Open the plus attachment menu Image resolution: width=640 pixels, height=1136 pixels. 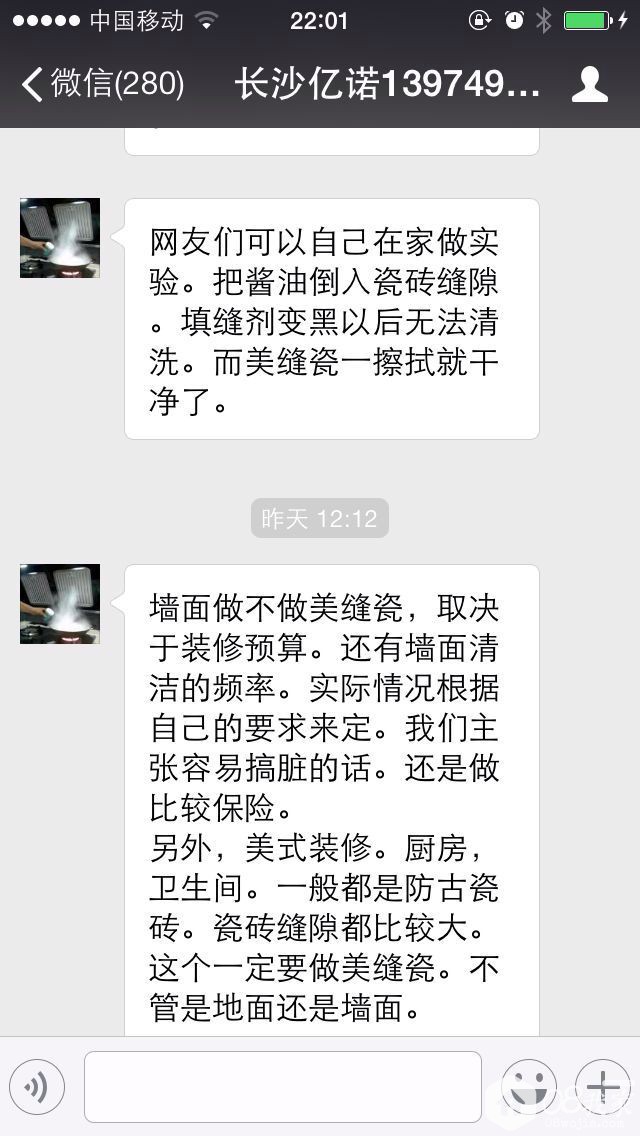click(602, 1087)
